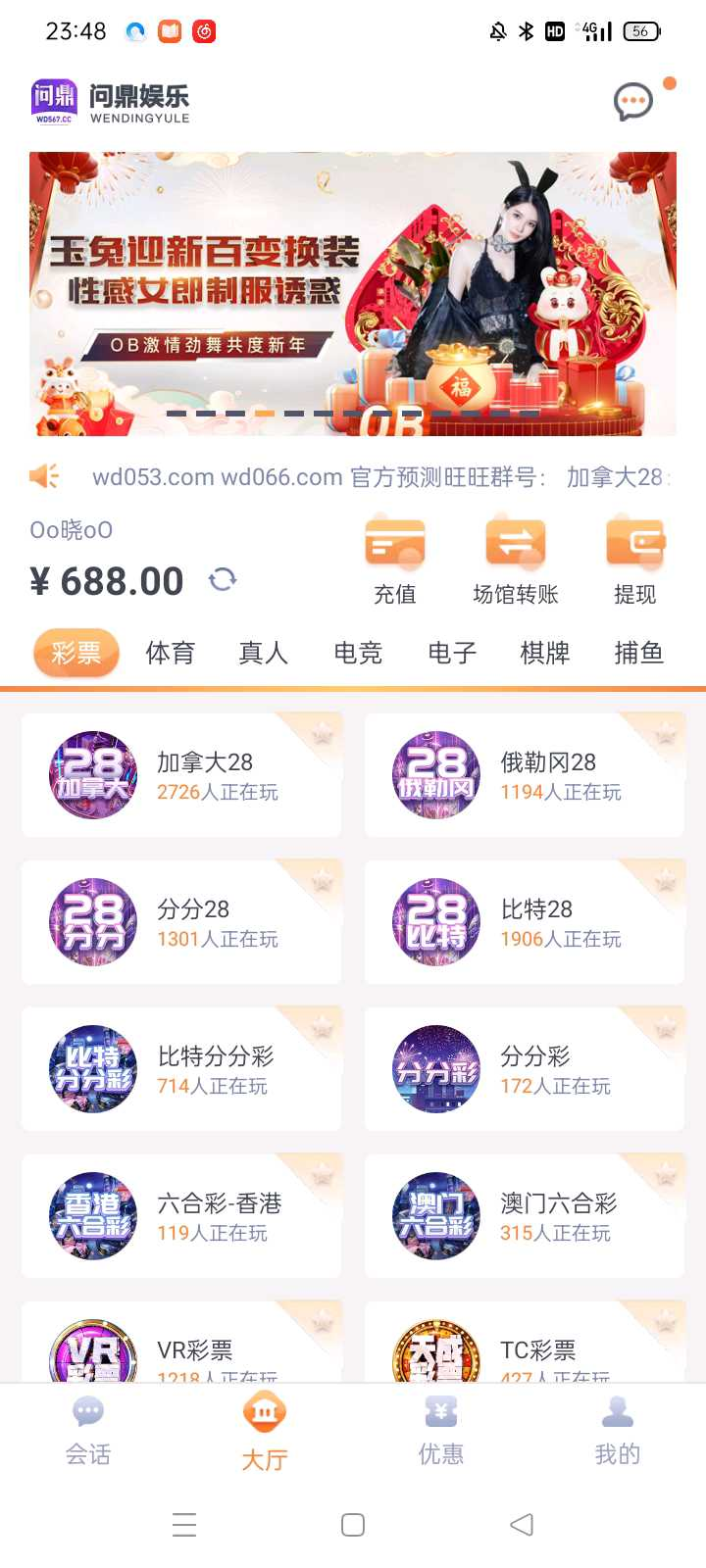This screenshot has height=1568, width=706.
Task: Open the 我的 profile tab
Action: [x=618, y=1432]
